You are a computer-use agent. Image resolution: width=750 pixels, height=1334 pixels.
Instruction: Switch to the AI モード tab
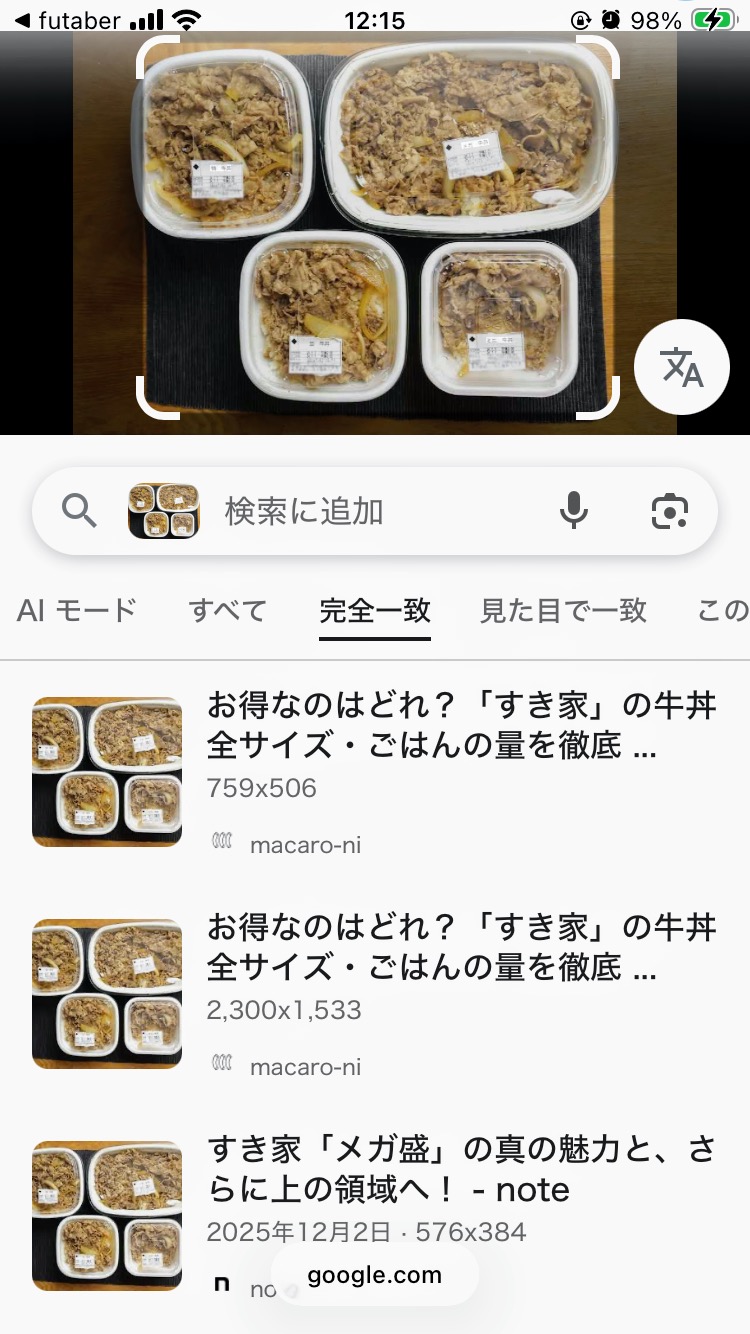[76, 610]
